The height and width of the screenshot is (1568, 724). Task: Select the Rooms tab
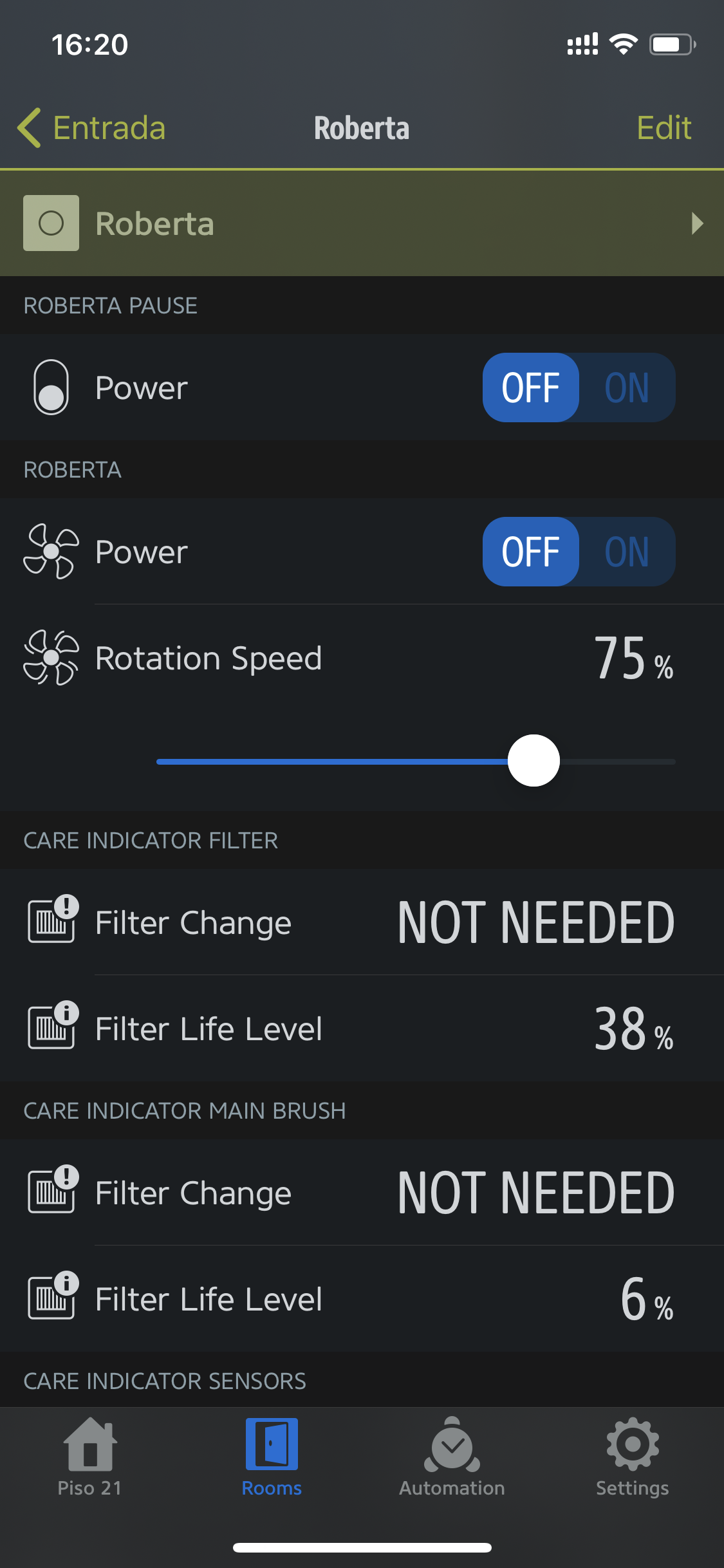[271, 1458]
